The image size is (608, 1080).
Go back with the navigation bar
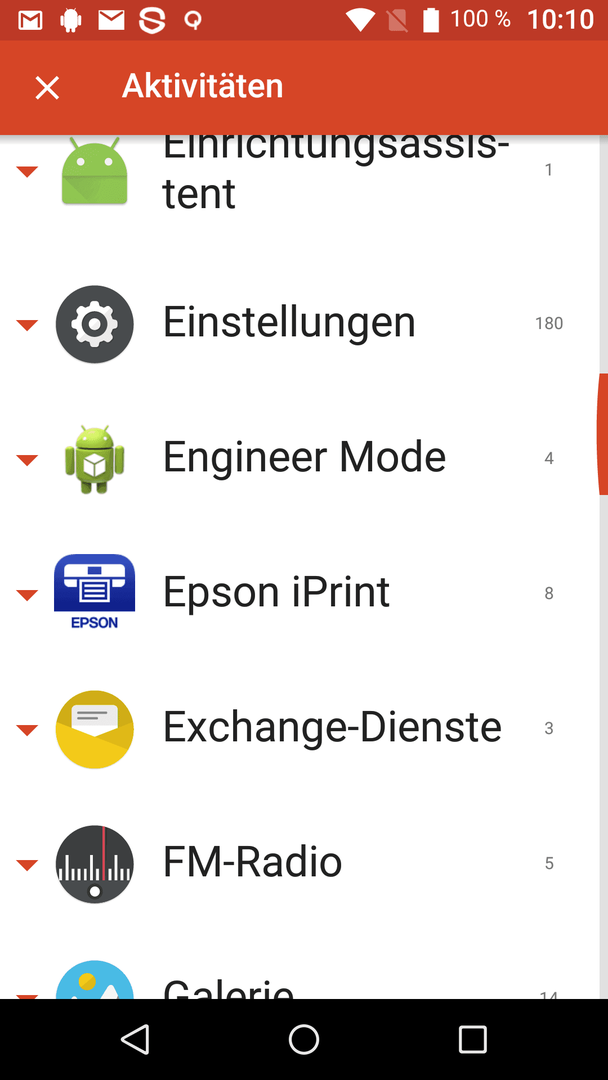pyautogui.click(x=135, y=1039)
